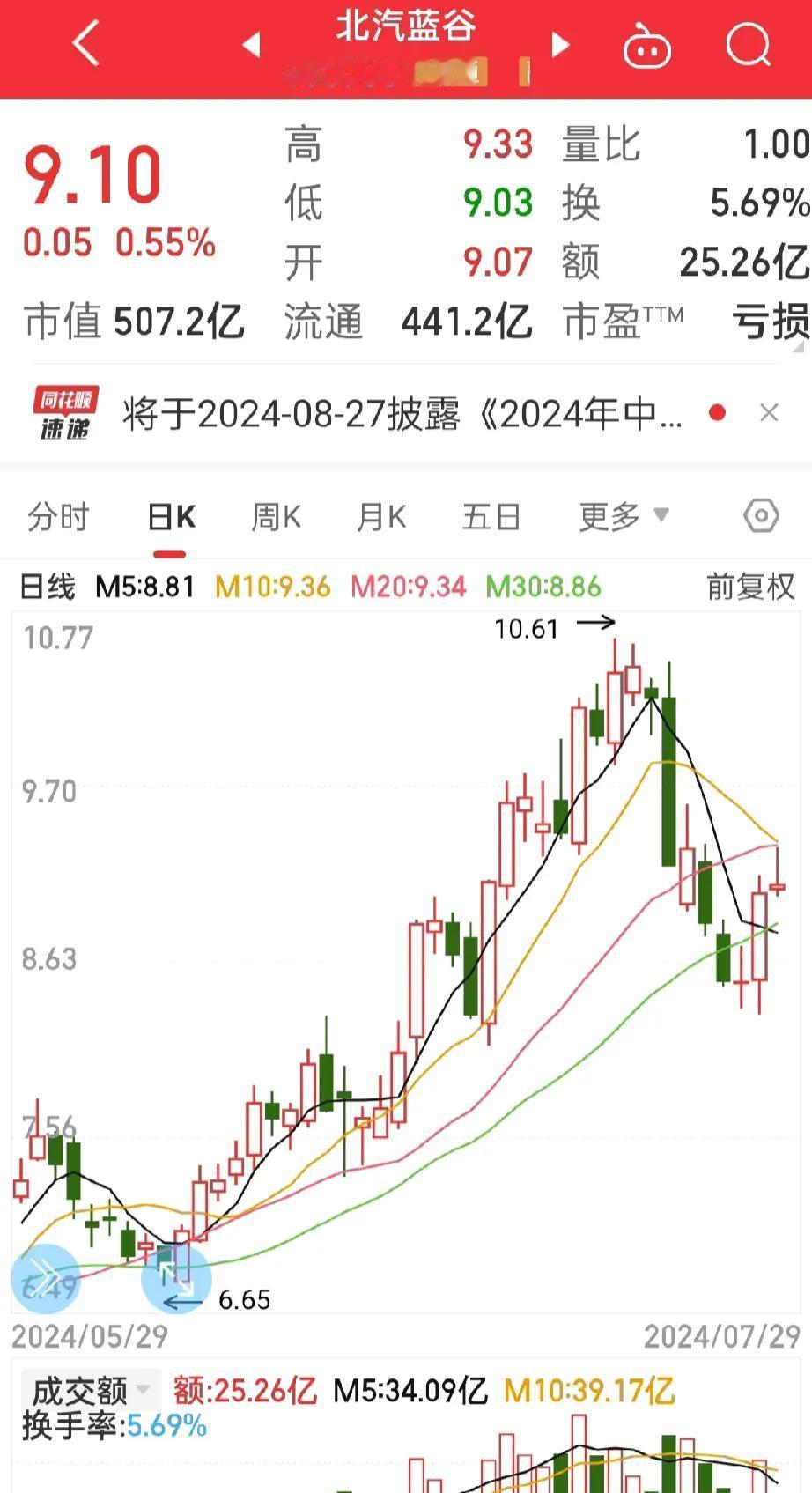
Task: Switch to the 周K weekly chart tab
Action: [275, 517]
